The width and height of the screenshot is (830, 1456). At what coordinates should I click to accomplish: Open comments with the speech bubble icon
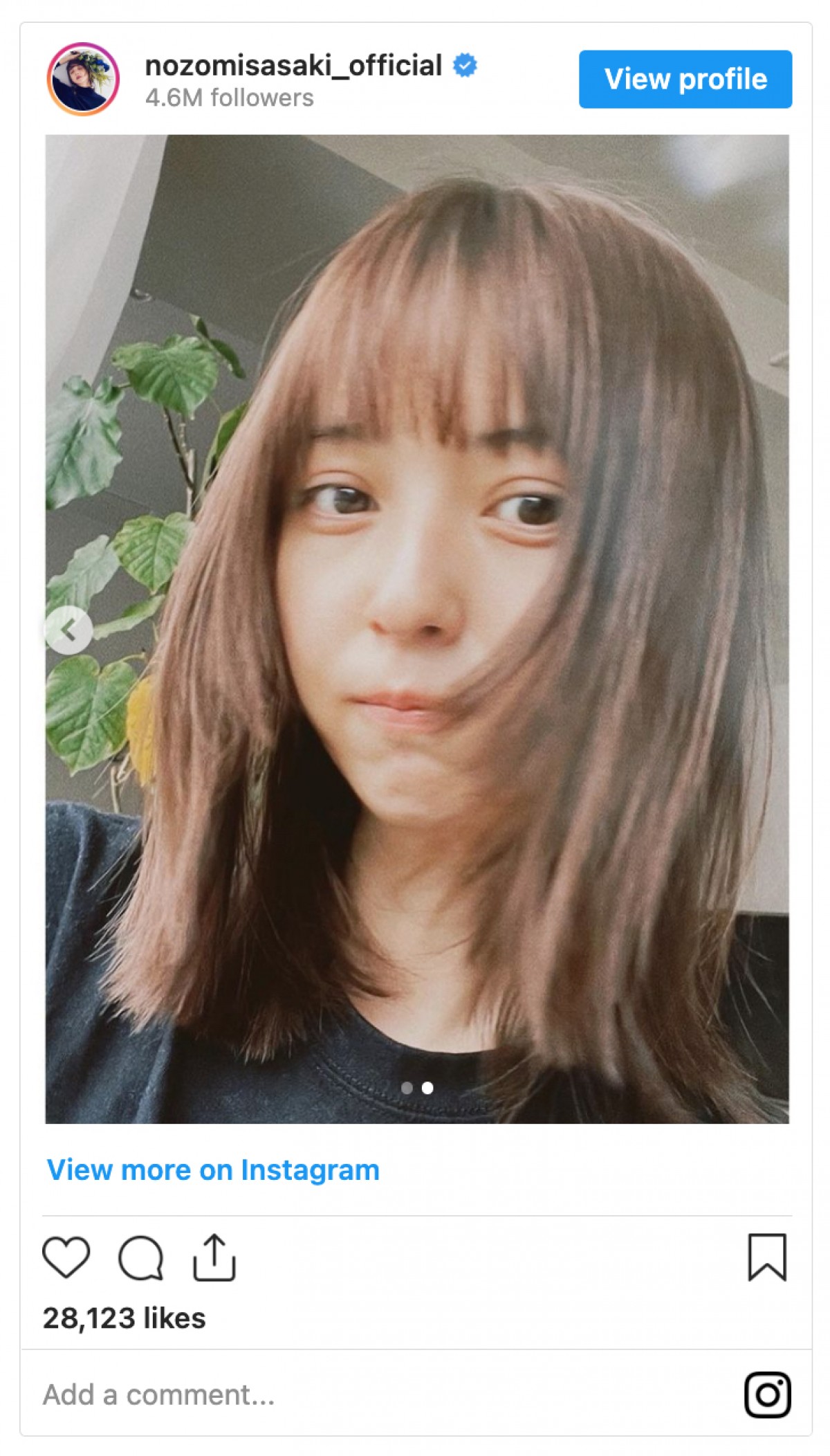tap(141, 1257)
